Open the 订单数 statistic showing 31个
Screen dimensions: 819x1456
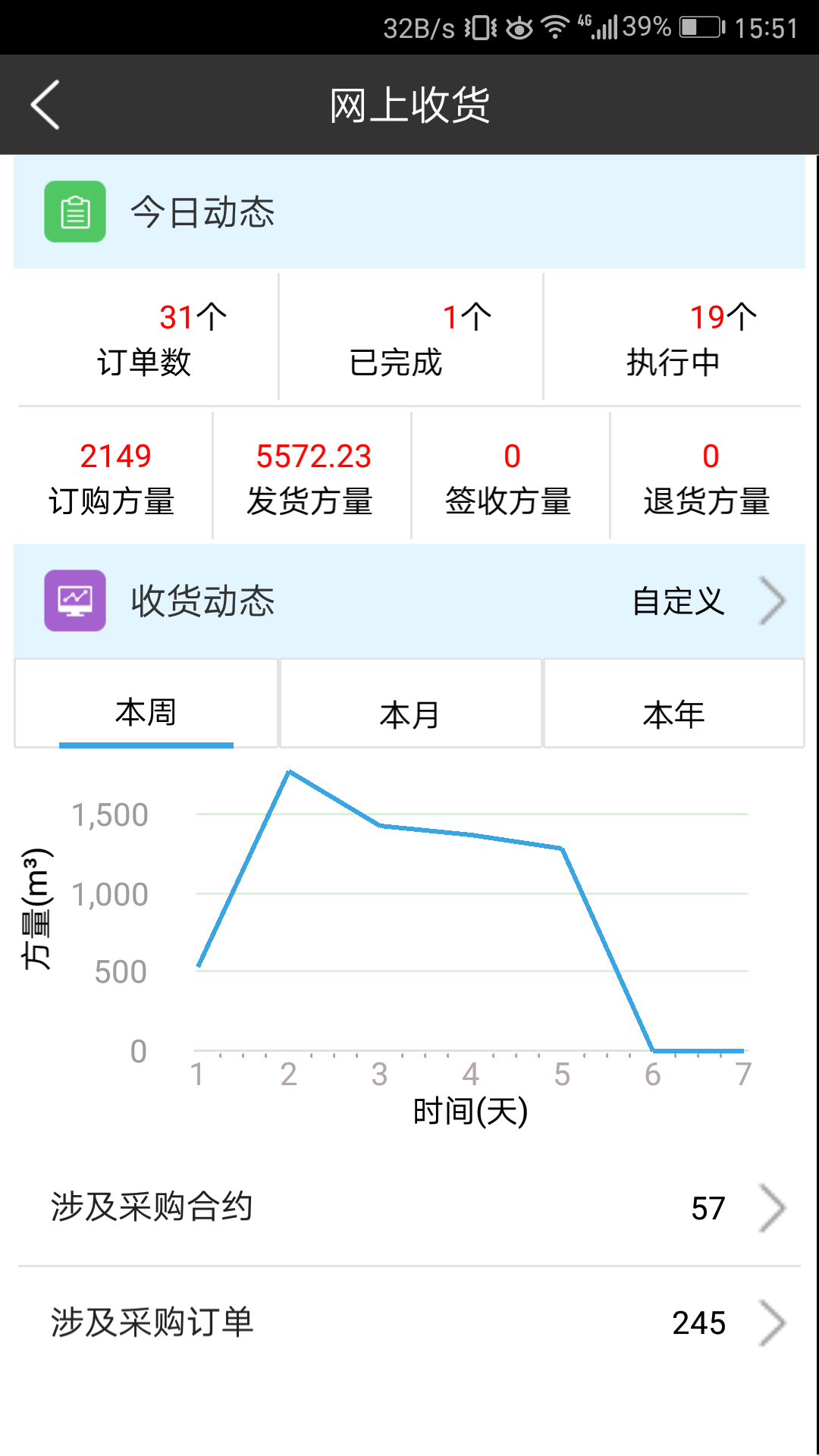coord(143,337)
